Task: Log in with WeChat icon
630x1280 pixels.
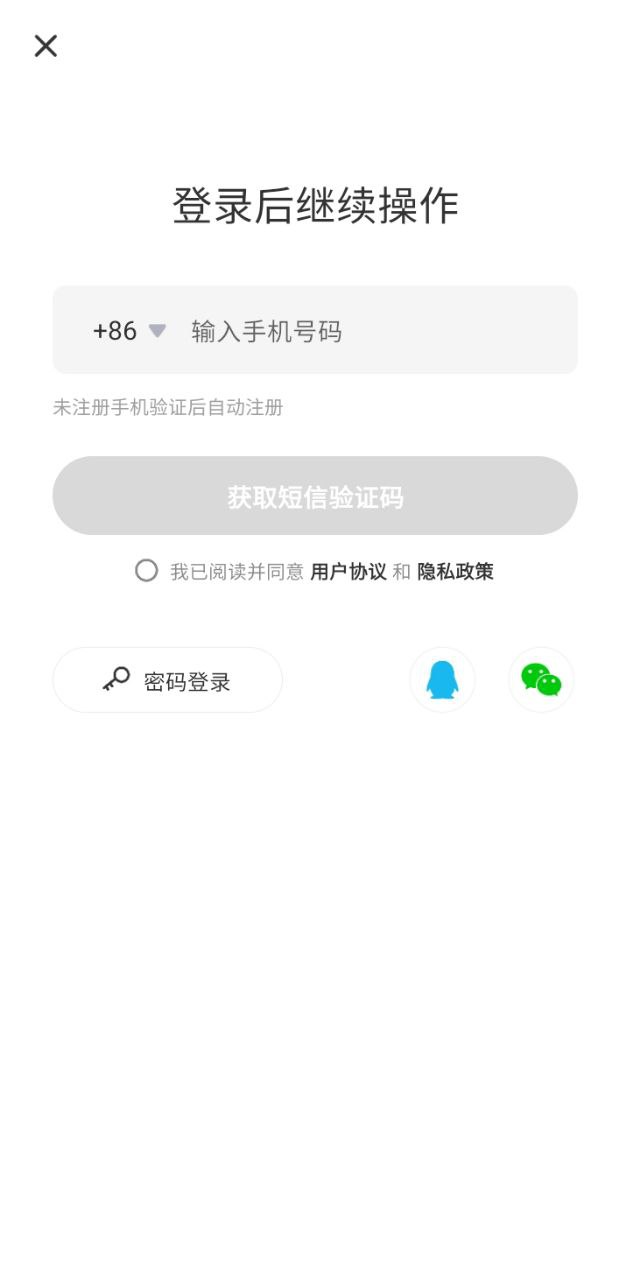Action: [541, 680]
